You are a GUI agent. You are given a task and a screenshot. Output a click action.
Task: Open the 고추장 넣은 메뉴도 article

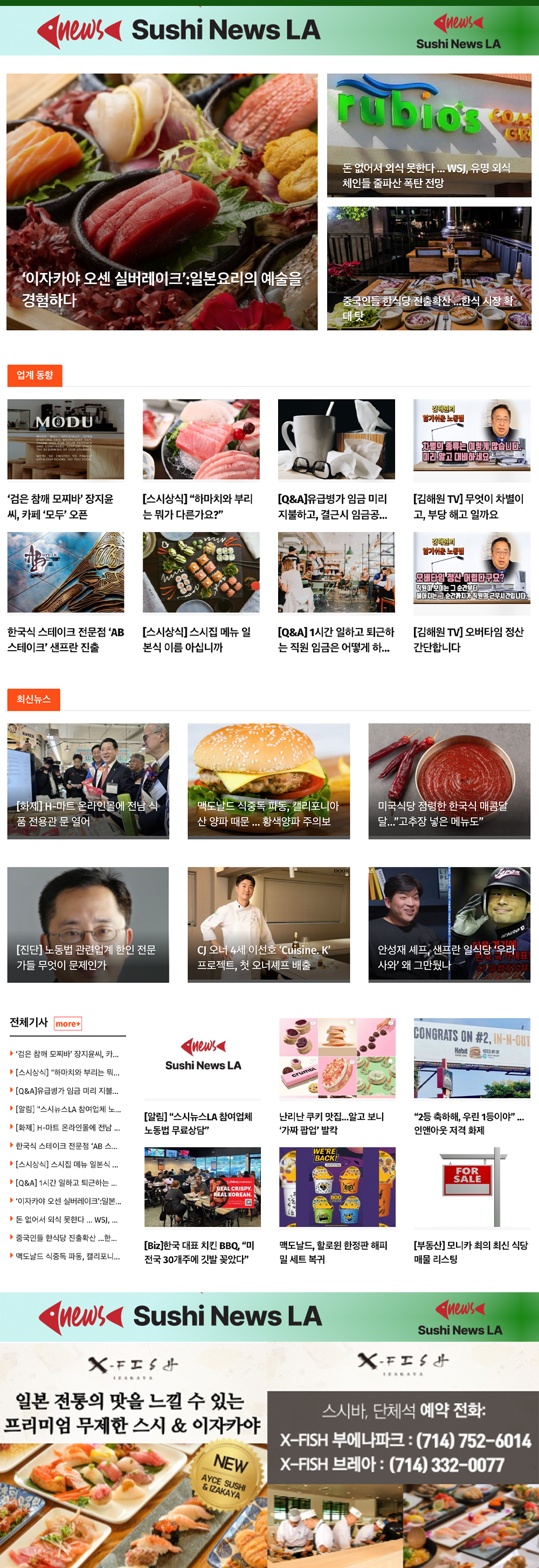[x=448, y=813]
